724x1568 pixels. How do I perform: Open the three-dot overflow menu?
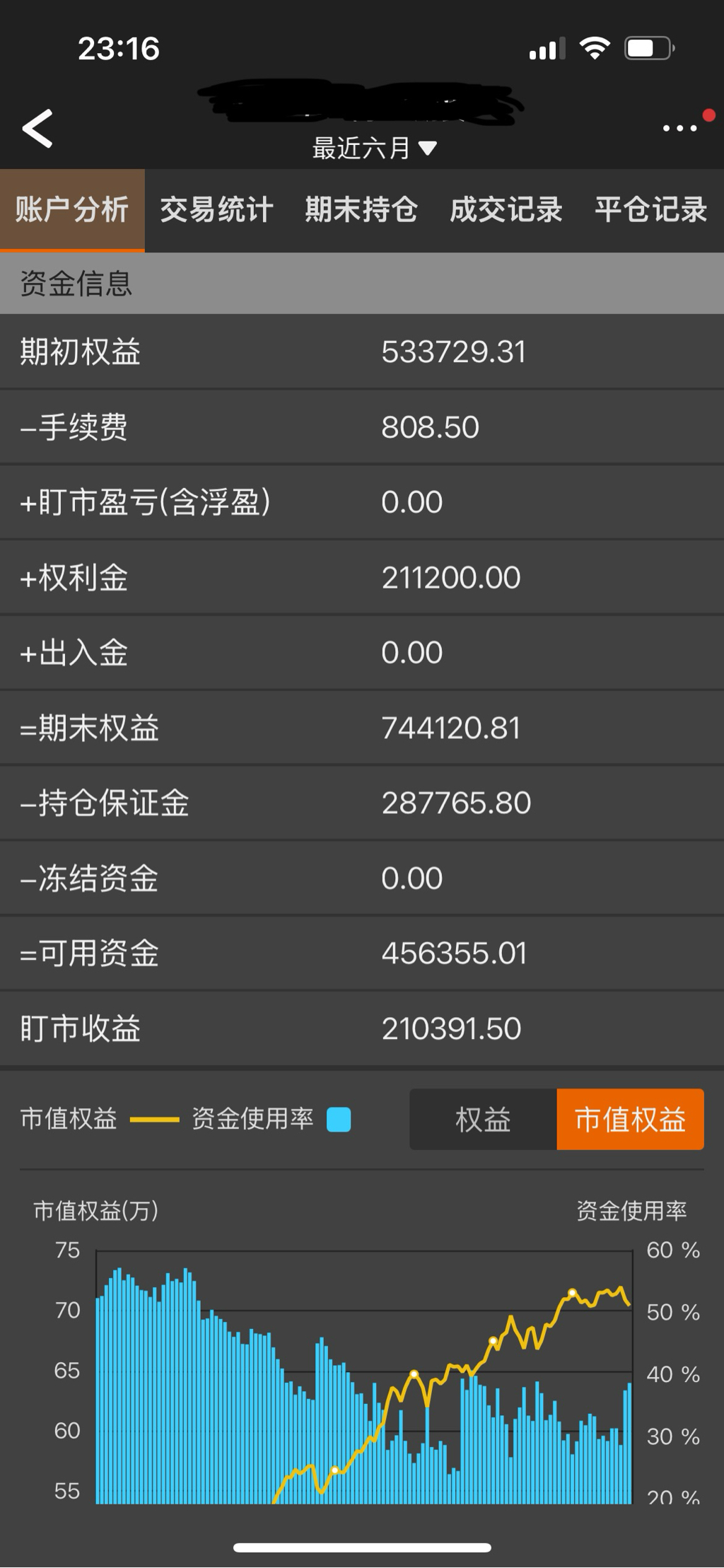point(680,128)
